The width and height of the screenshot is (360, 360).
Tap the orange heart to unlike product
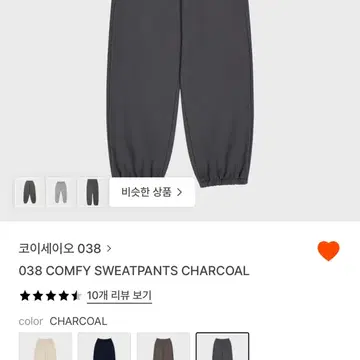click(x=328, y=251)
